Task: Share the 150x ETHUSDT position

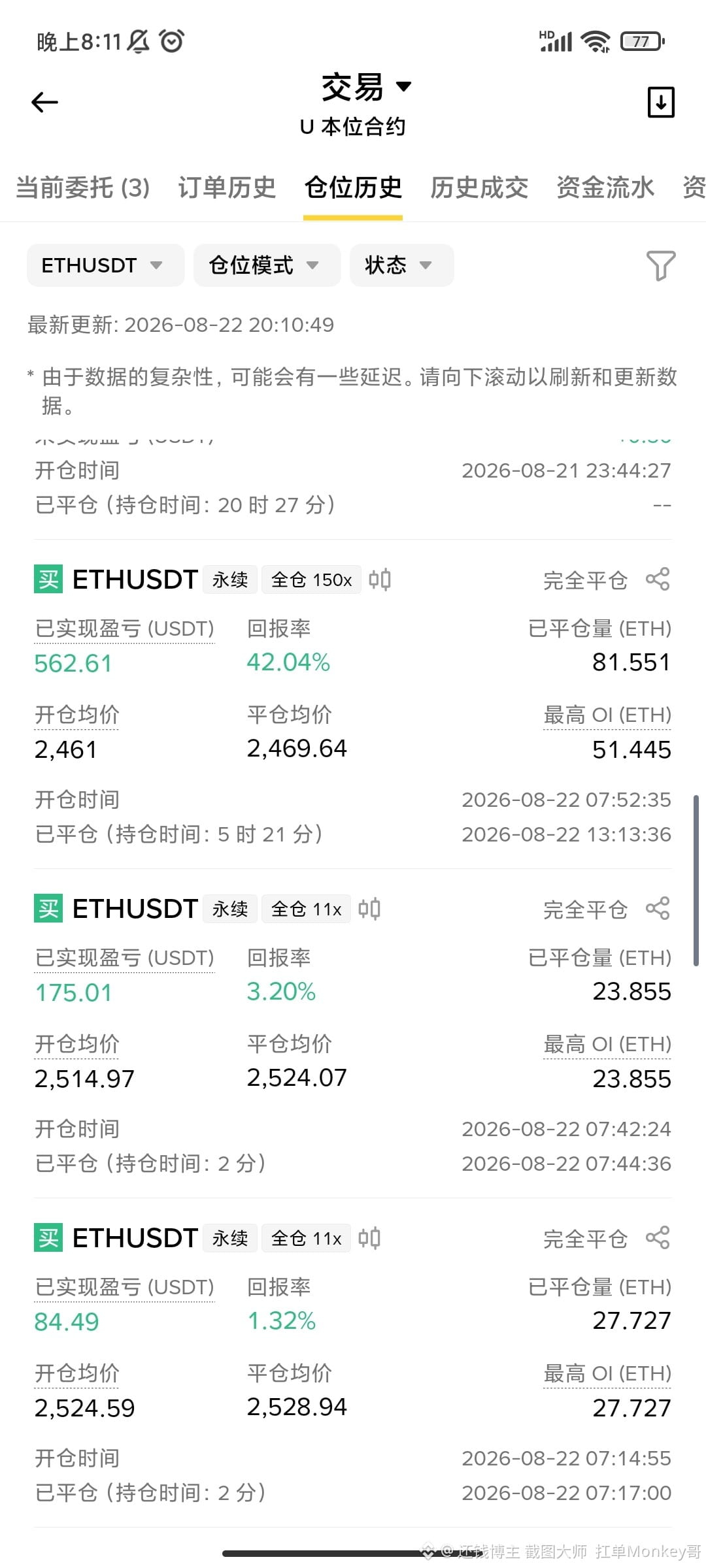Action: click(658, 580)
